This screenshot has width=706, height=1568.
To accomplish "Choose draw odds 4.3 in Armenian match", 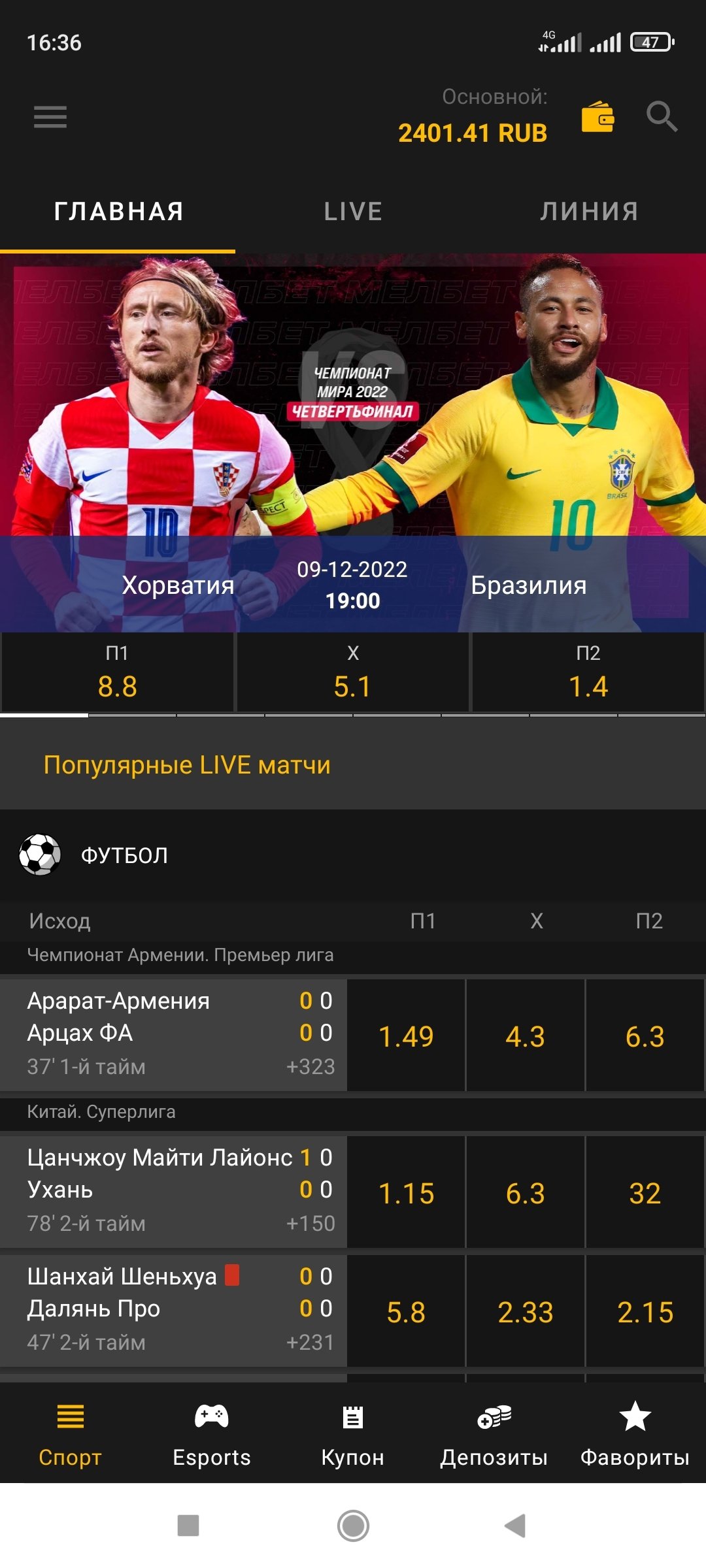I will click(525, 1036).
